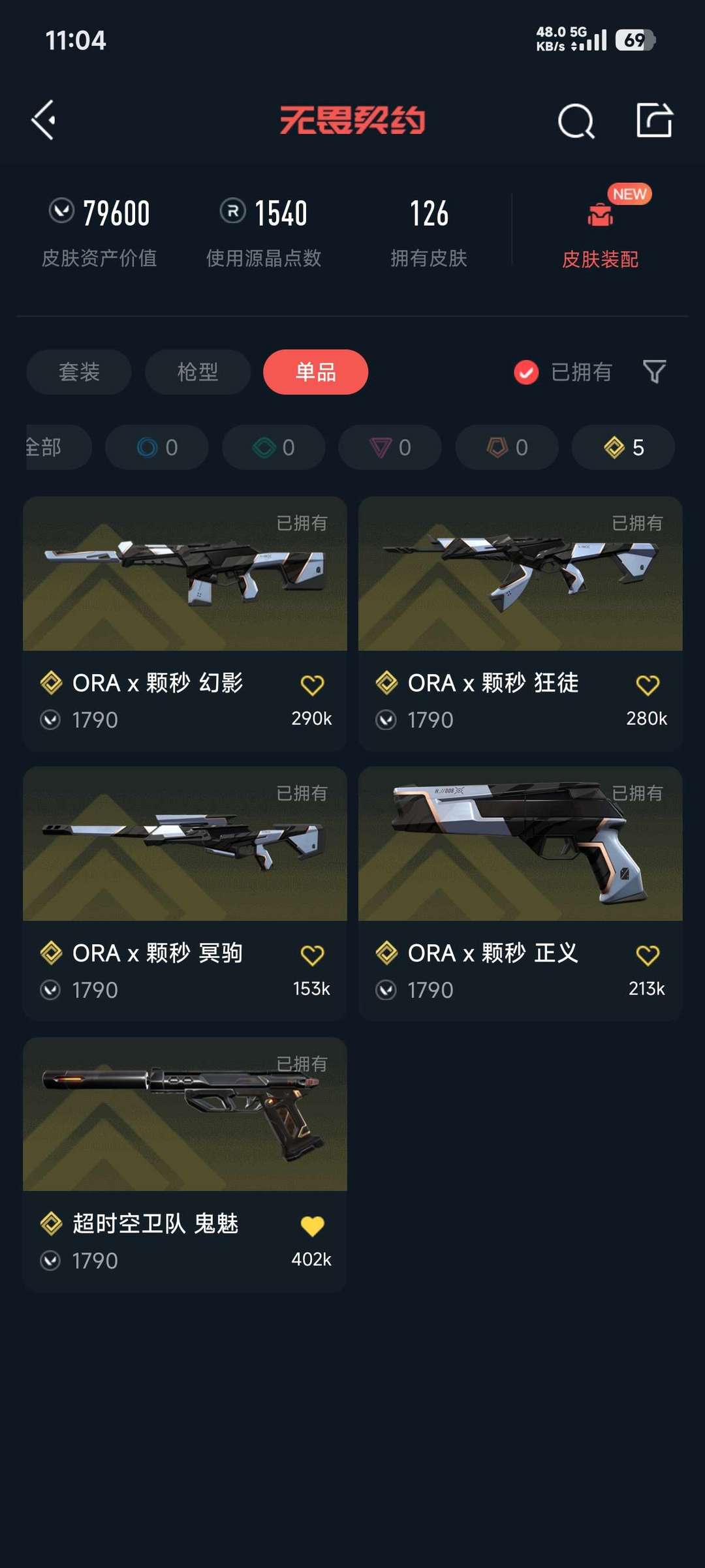Viewport: 705px width, 1568px height.
Task: Select the purple rarity tier filter
Action: [x=389, y=448]
